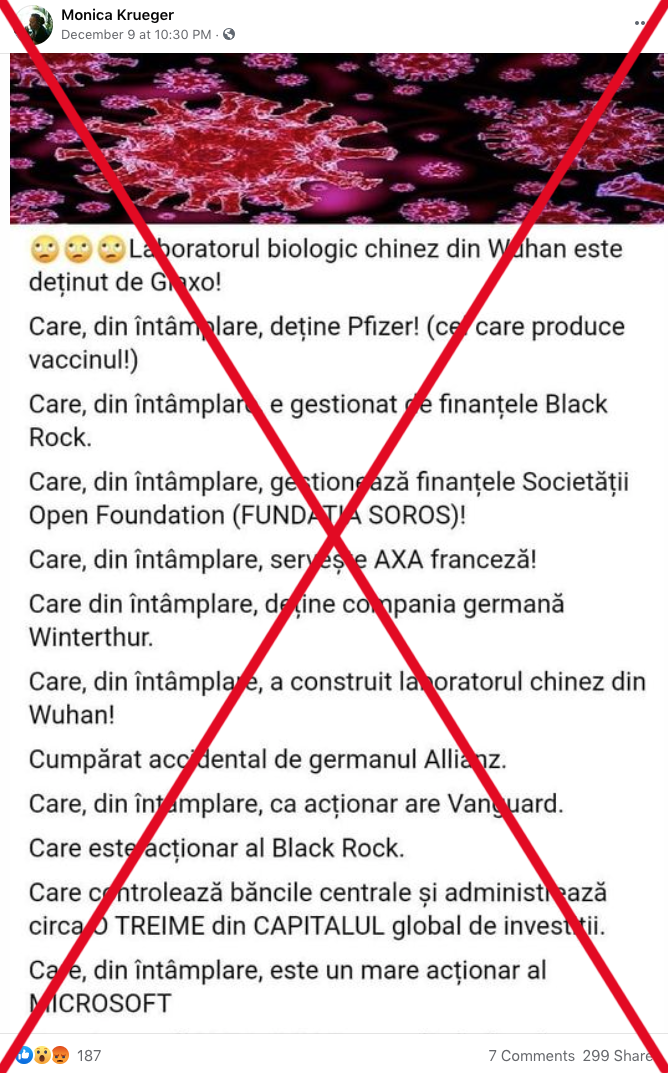Open the post's December 9 timestamp
The width and height of the screenshot is (668, 1073).
pos(136,34)
